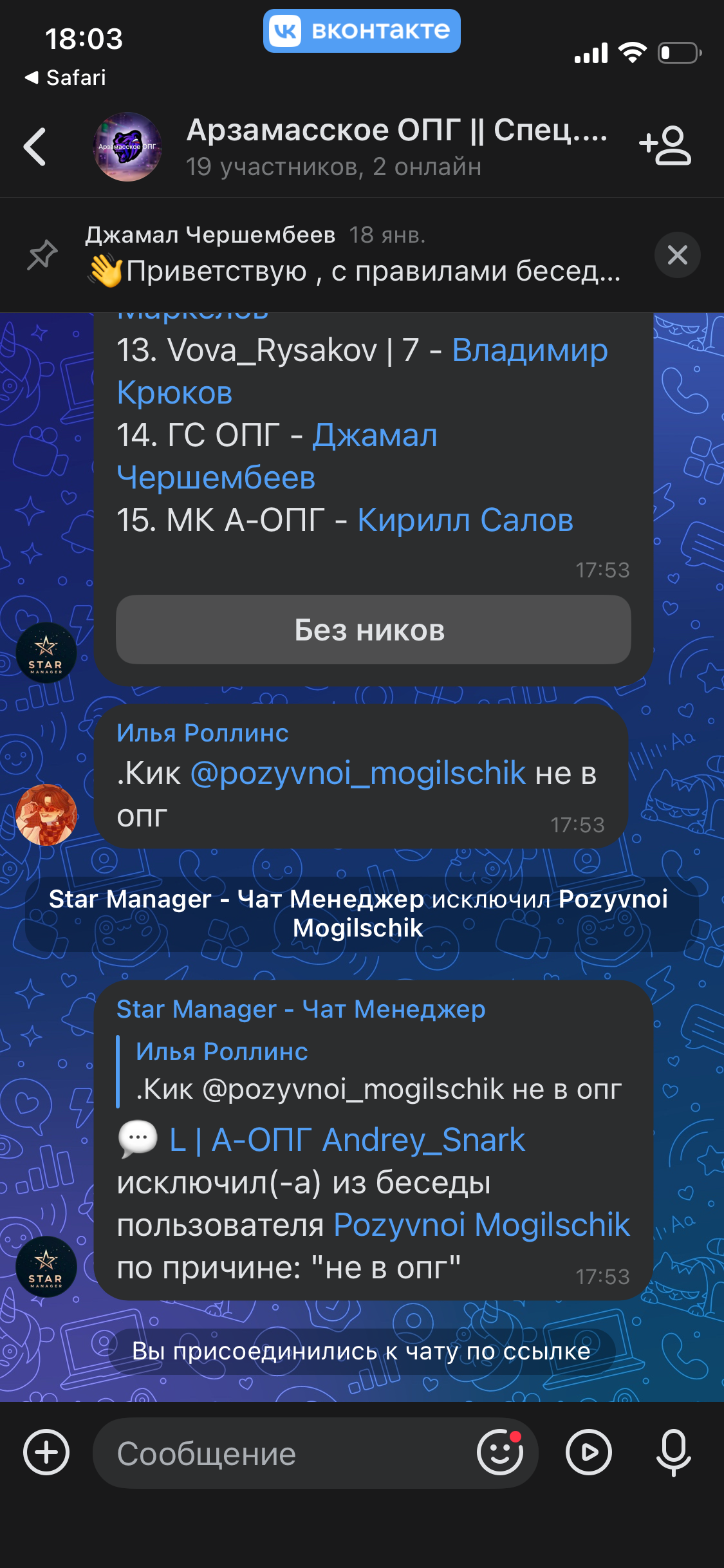Open Арзамасское ОПГ chat info
The image size is (724, 1568).
click(395, 147)
